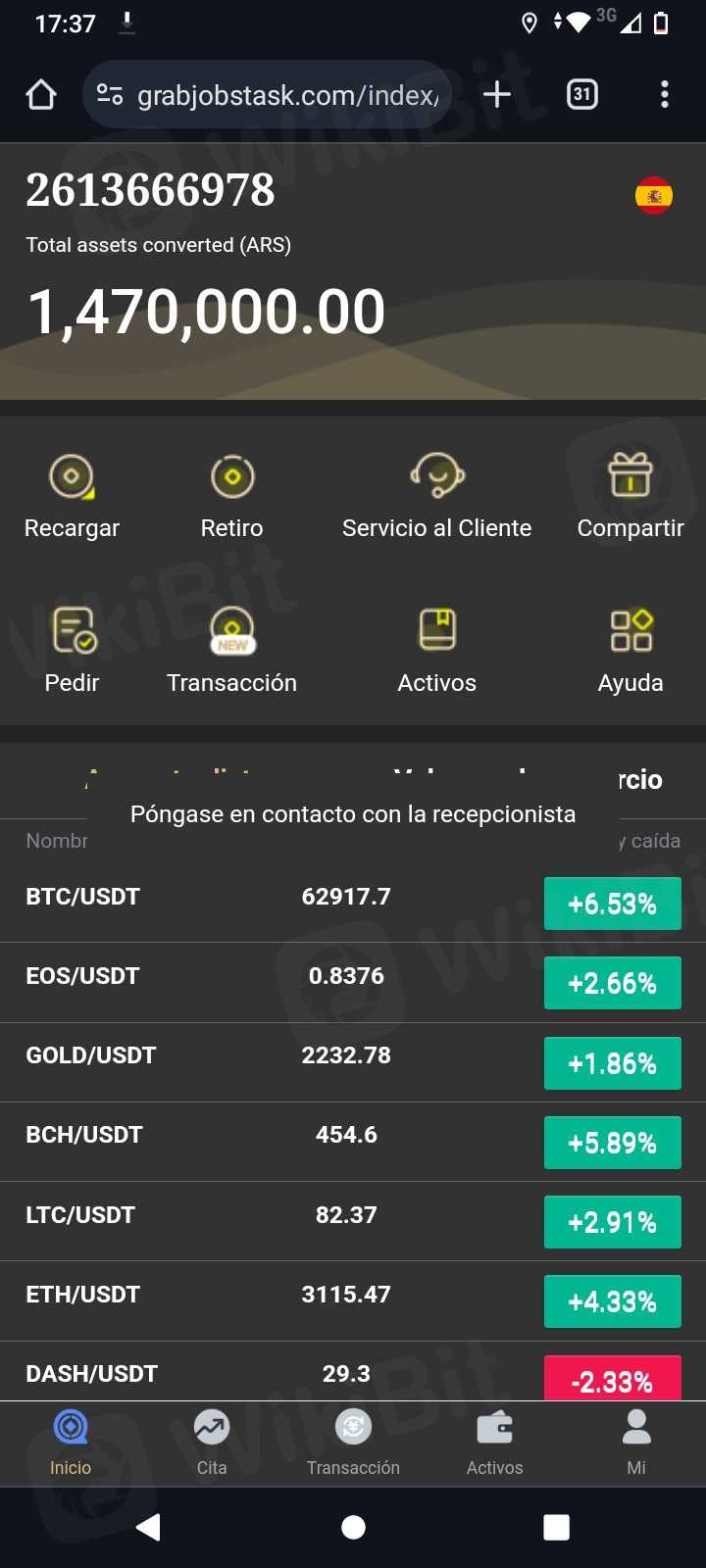Change language via the Spain flag
Image resolution: width=706 pixels, height=1568 pixels.
654,196
